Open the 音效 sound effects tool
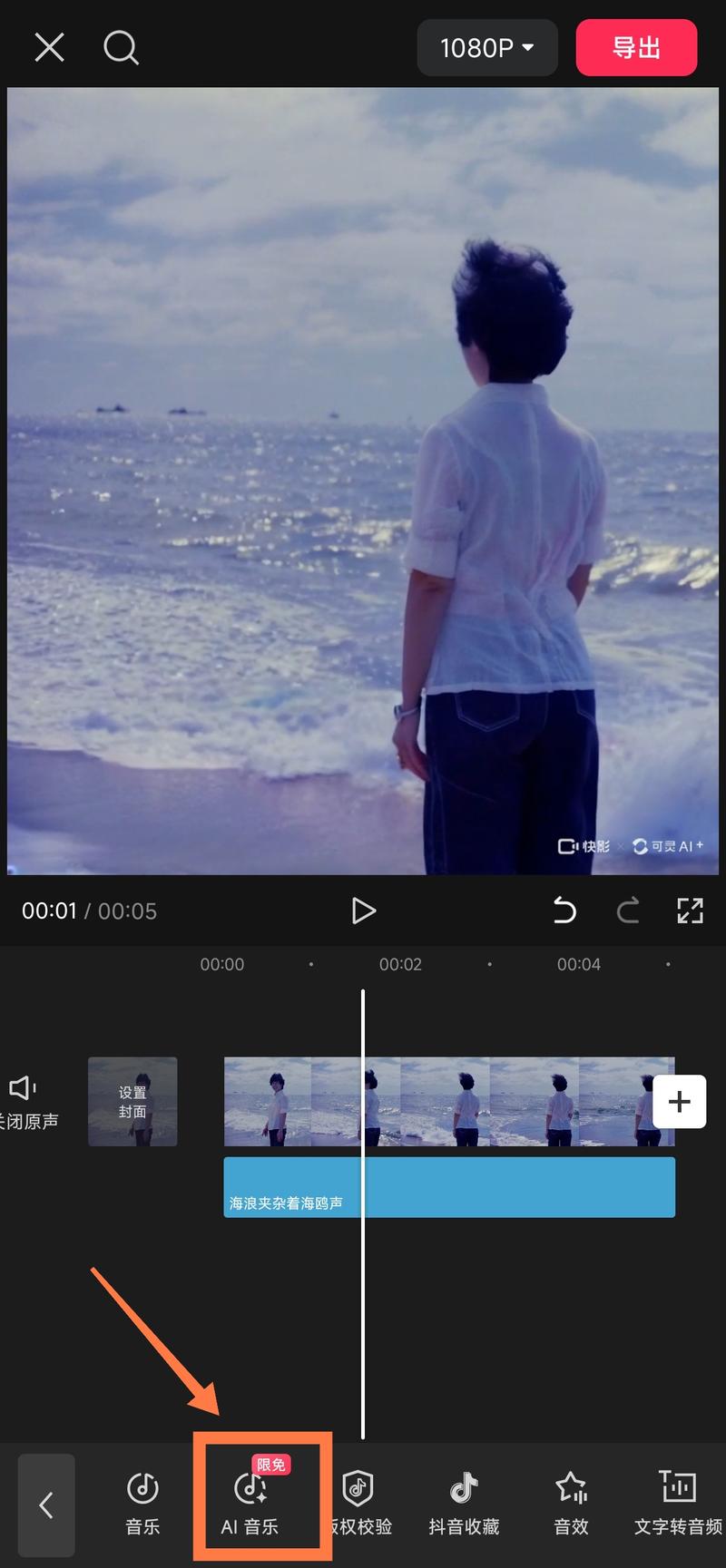Viewport: 726px width, 1568px height. pos(571,1505)
